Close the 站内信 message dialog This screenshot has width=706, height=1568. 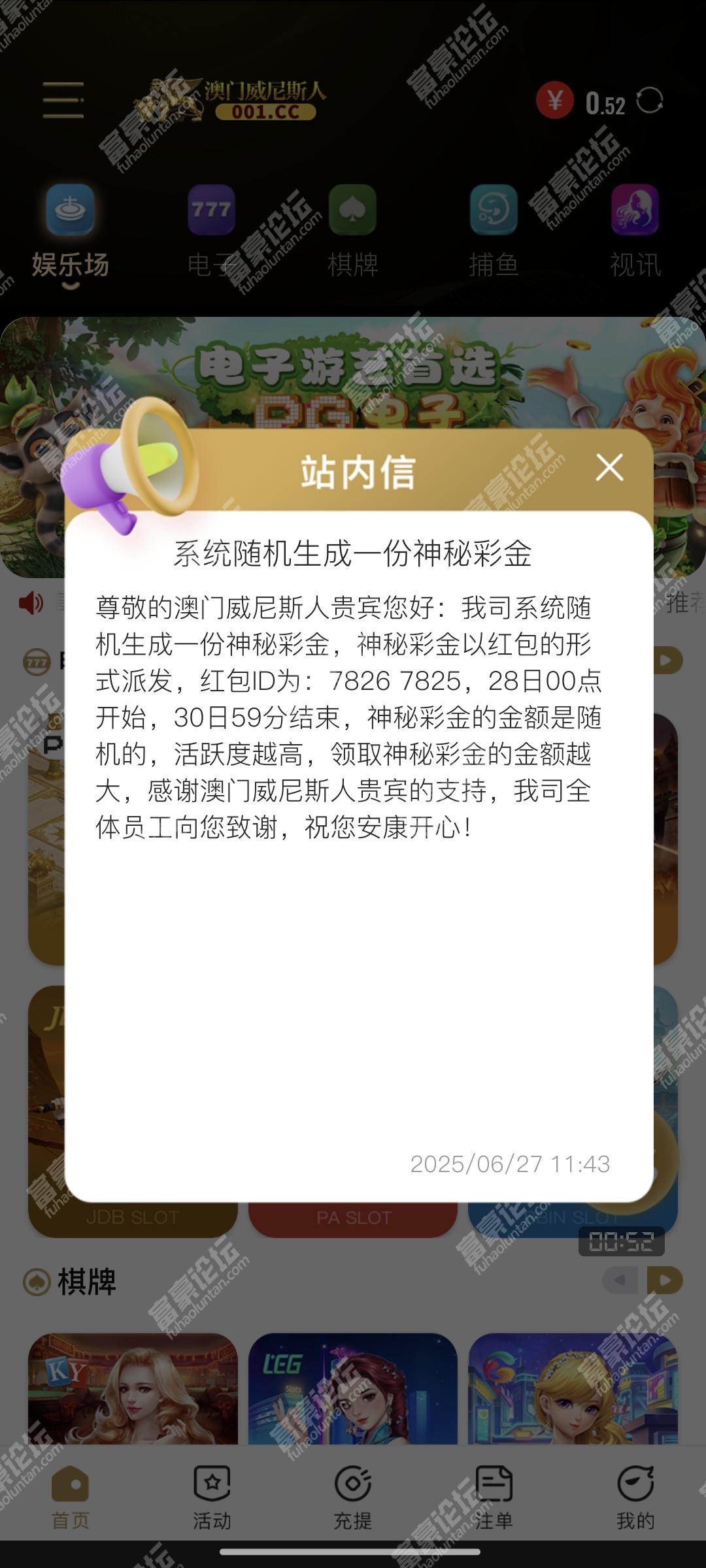[609, 468]
